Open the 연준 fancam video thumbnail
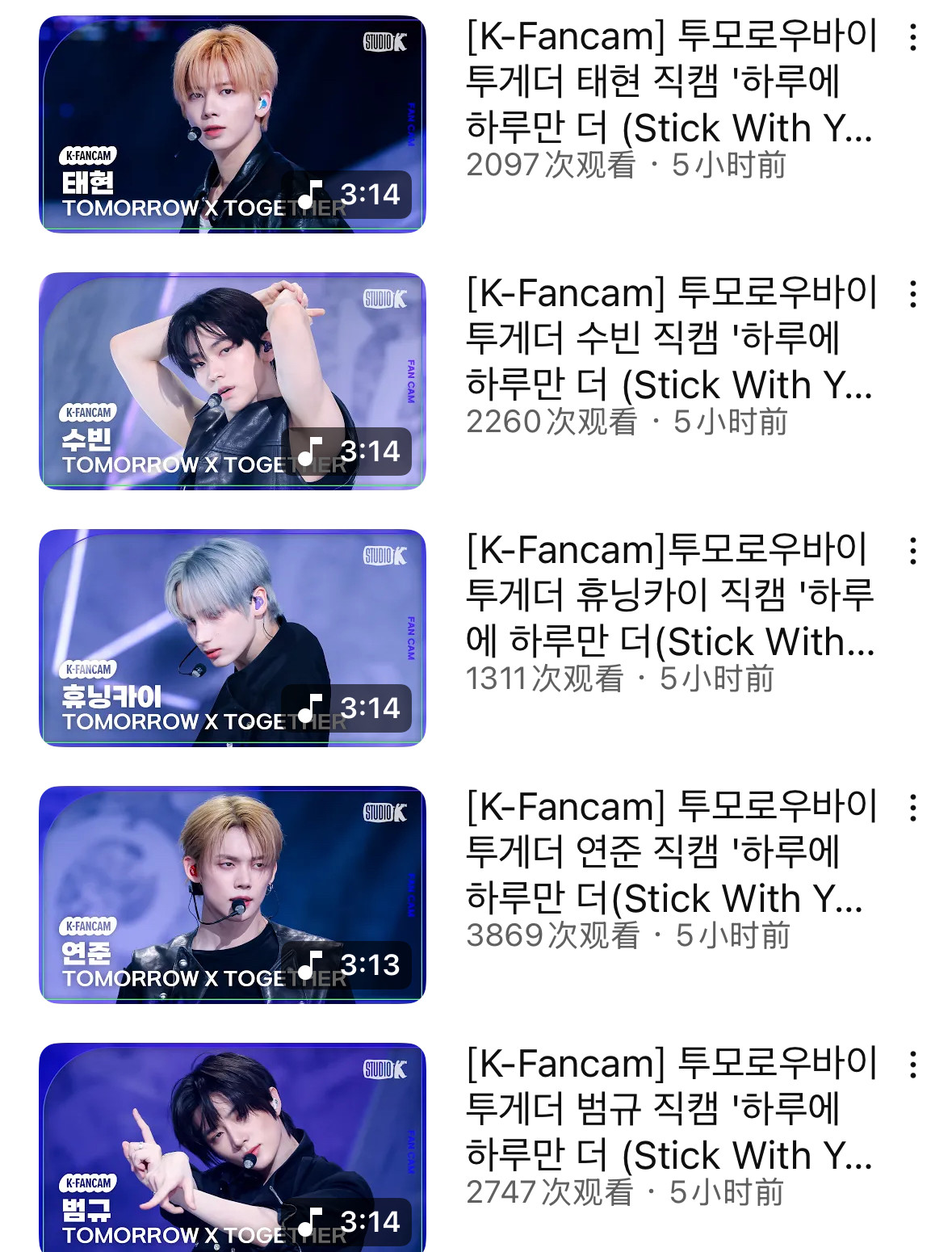This screenshot has height=1252, width=952. 233,894
